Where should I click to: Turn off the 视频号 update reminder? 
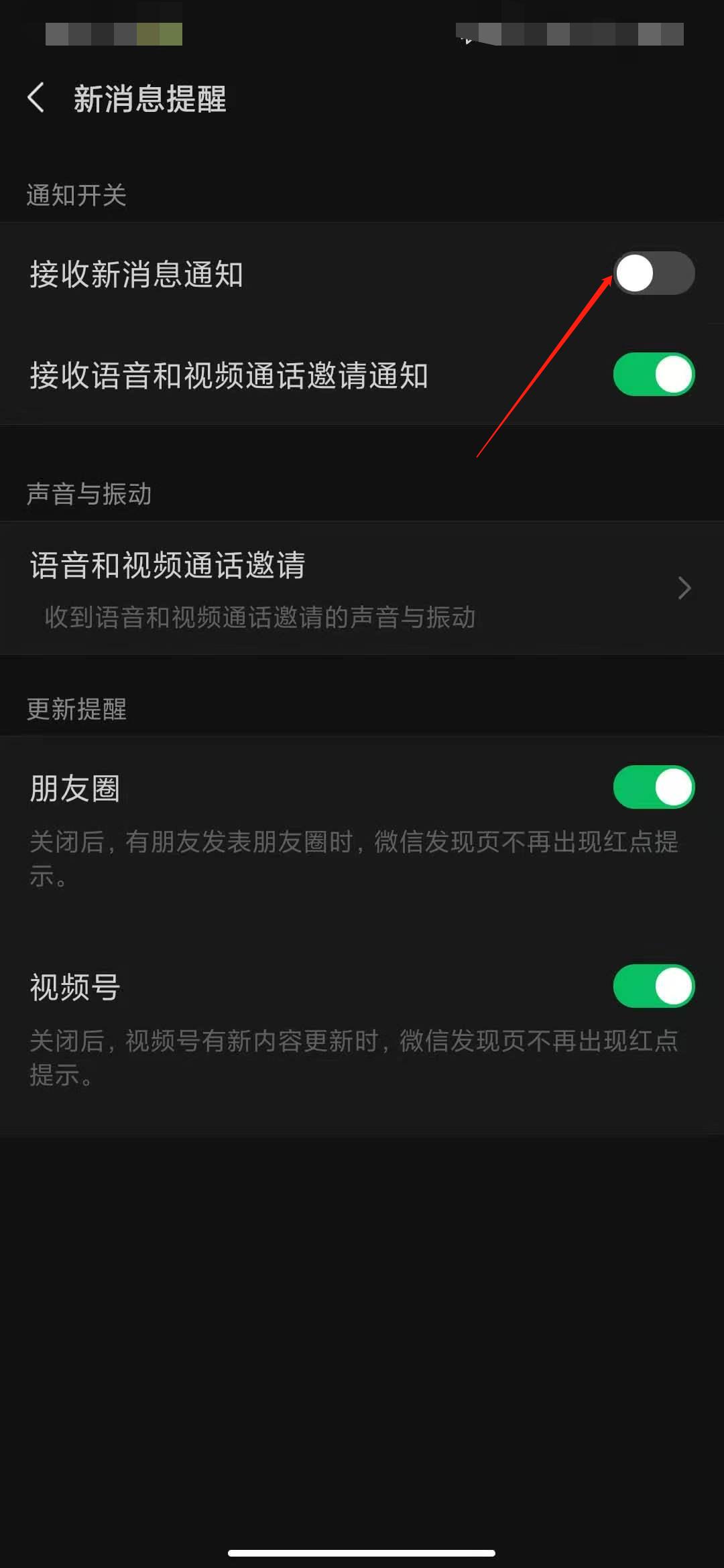point(654,985)
